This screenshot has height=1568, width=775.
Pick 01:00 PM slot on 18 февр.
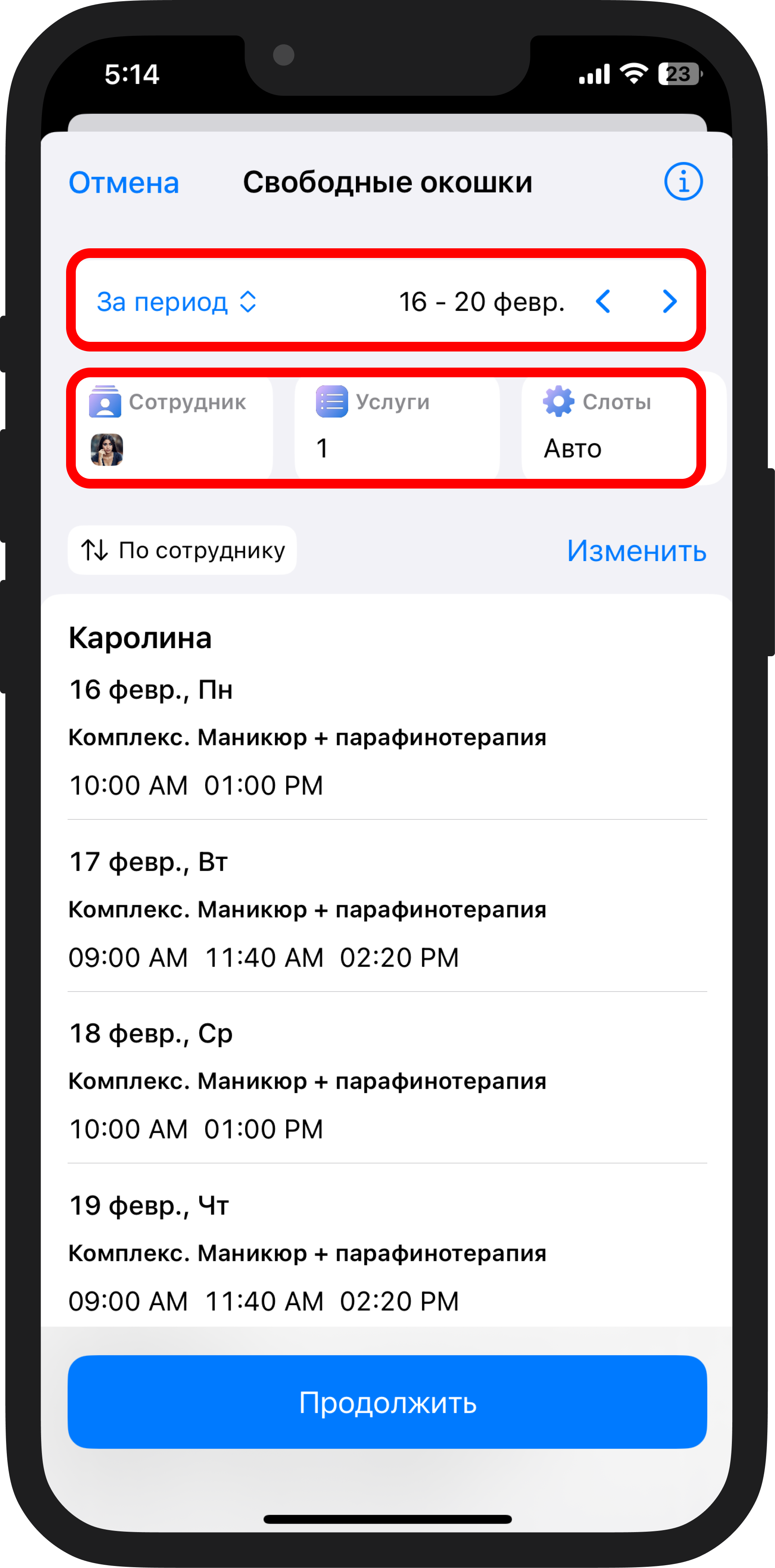[x=263, y=1129]
